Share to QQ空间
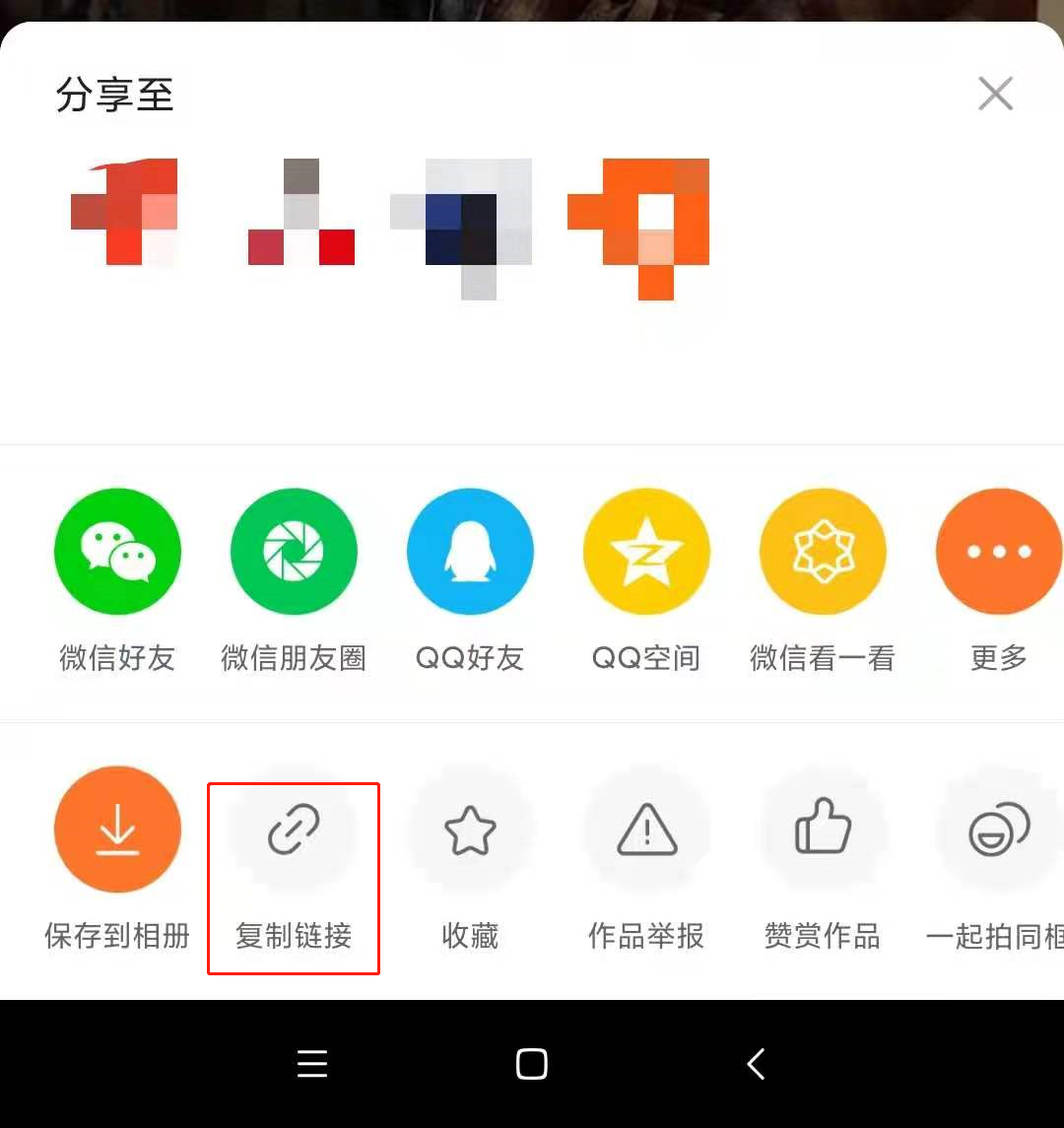Screen dimensions: 1064x1128 pyautogui.click(x=646, y=552)
